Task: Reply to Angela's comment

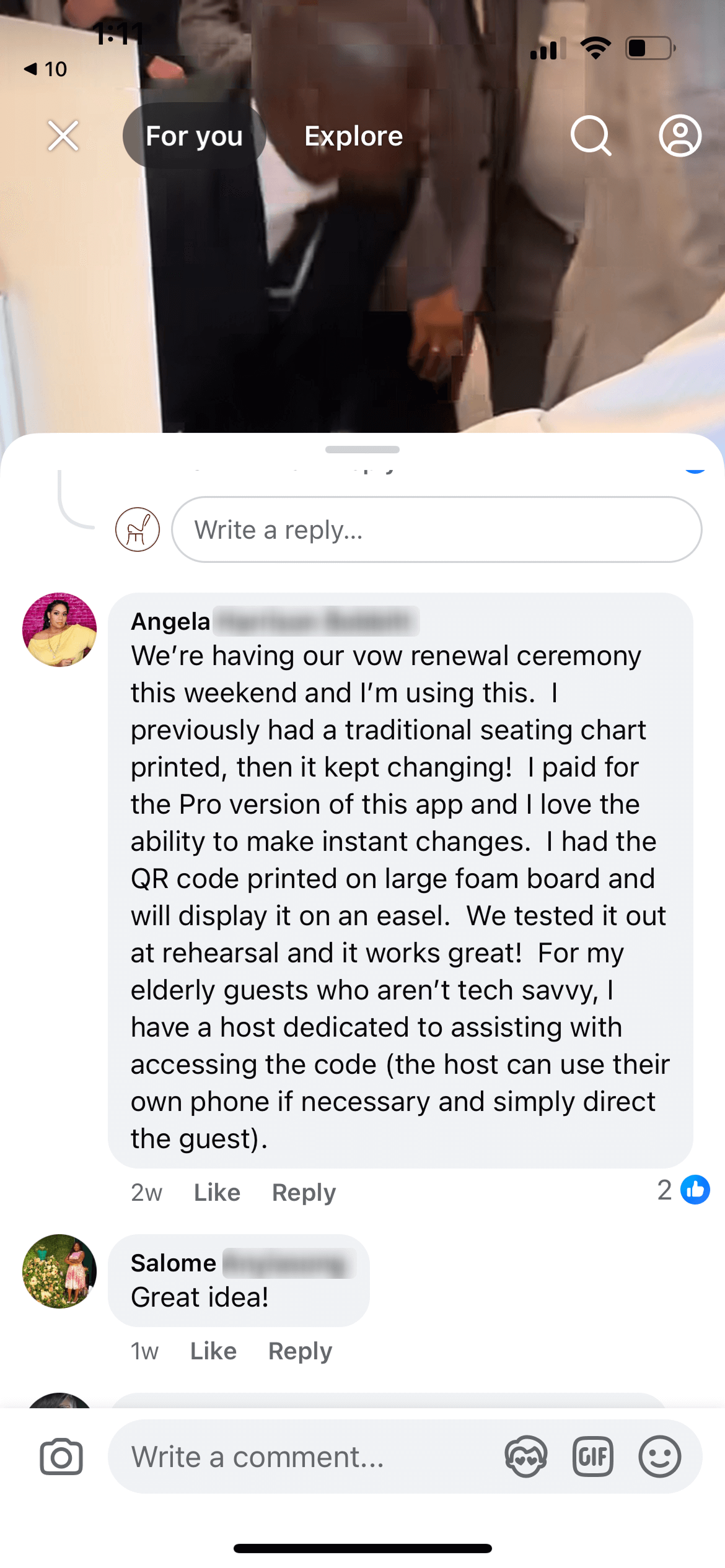Action: tap(304, 1191)
